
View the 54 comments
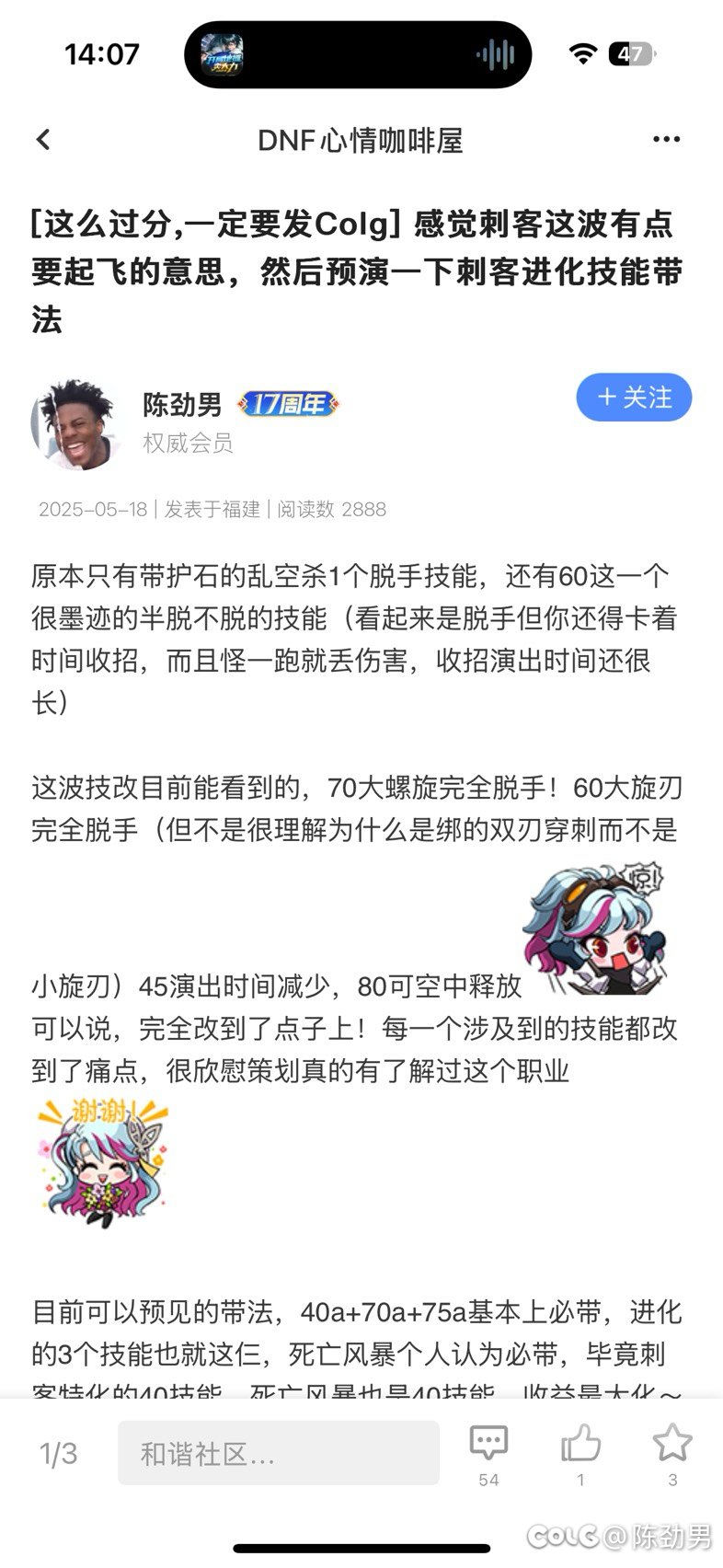pyautogui.click(x=488, y=1455)
